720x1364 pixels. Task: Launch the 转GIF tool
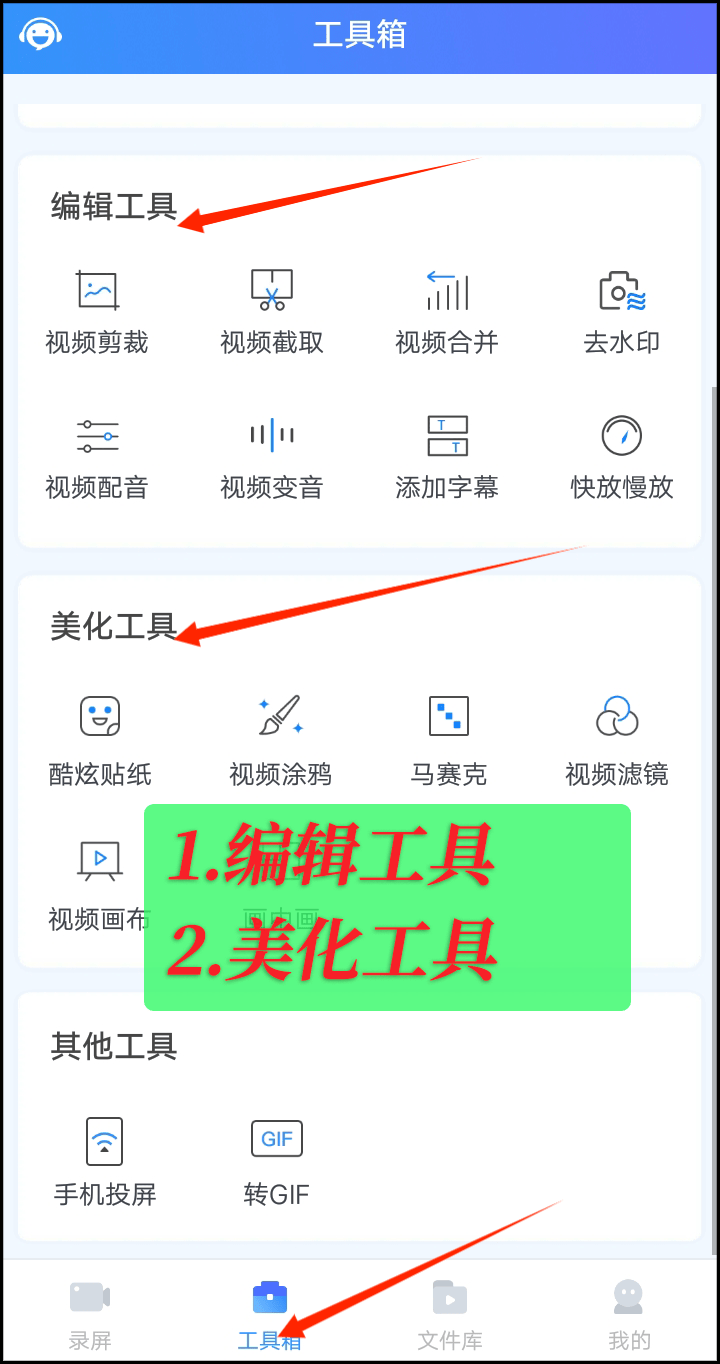click(x=276, y=1160)
